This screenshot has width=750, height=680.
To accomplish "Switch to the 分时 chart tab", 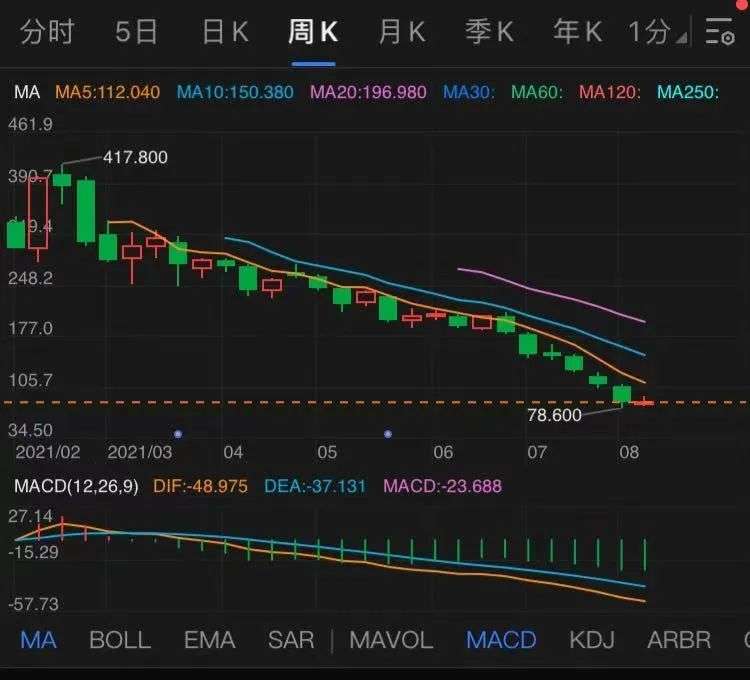I will [x=46, y=32].
